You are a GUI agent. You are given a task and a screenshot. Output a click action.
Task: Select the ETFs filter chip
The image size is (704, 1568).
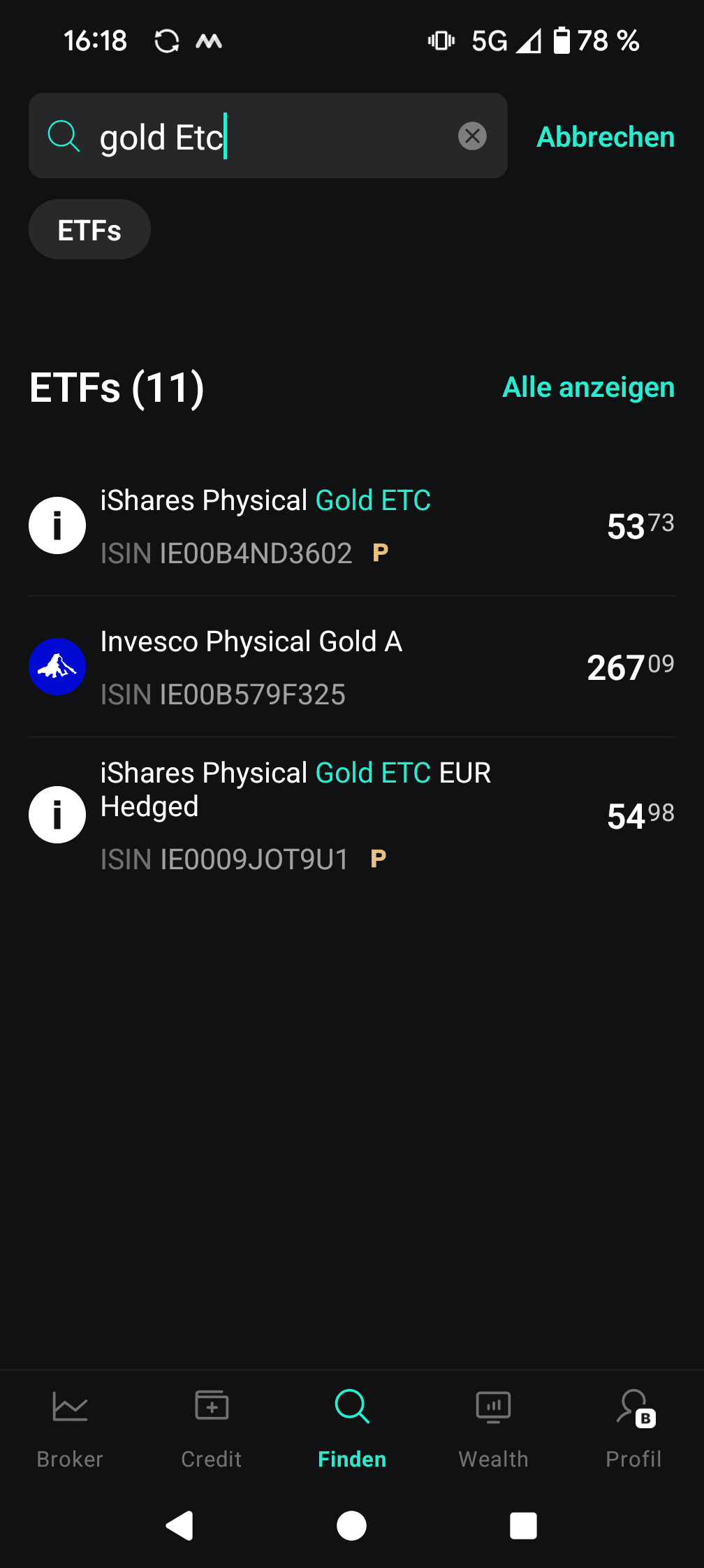click(x=89, y=230)
